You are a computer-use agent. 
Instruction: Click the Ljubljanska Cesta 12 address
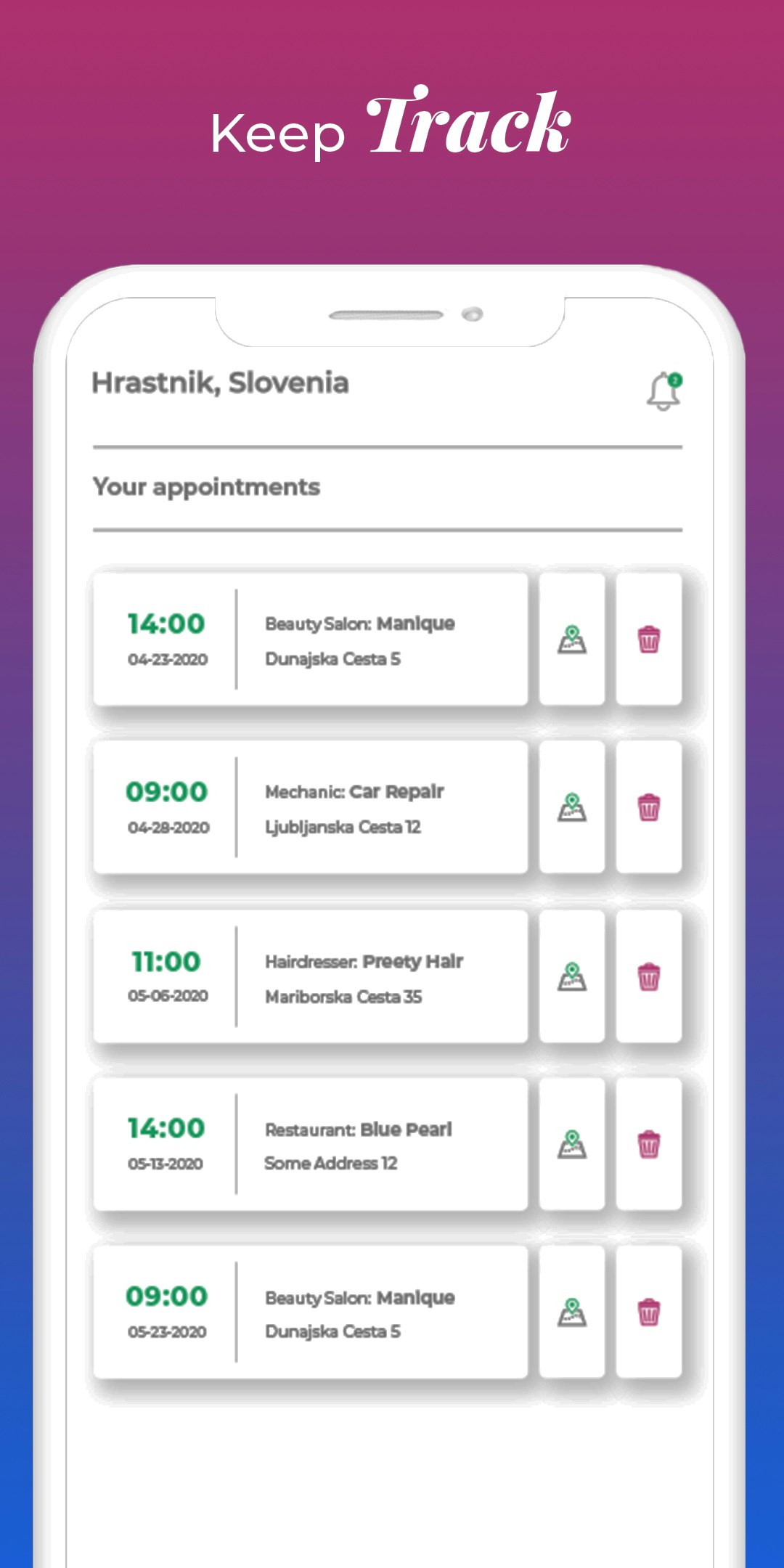[x=346, y=827]
